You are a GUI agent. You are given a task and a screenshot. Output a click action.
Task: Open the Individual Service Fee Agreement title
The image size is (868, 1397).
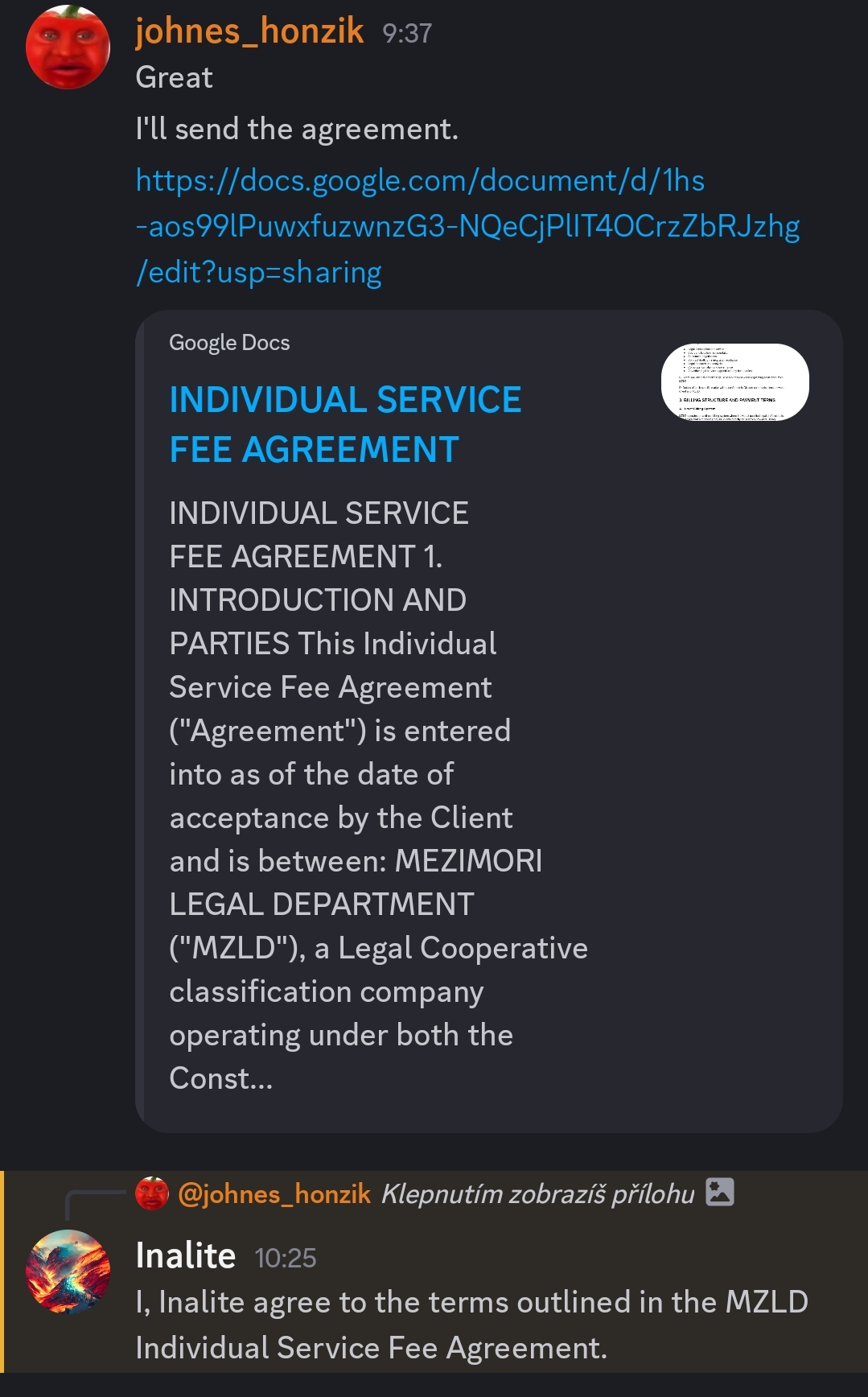(345, 424)
